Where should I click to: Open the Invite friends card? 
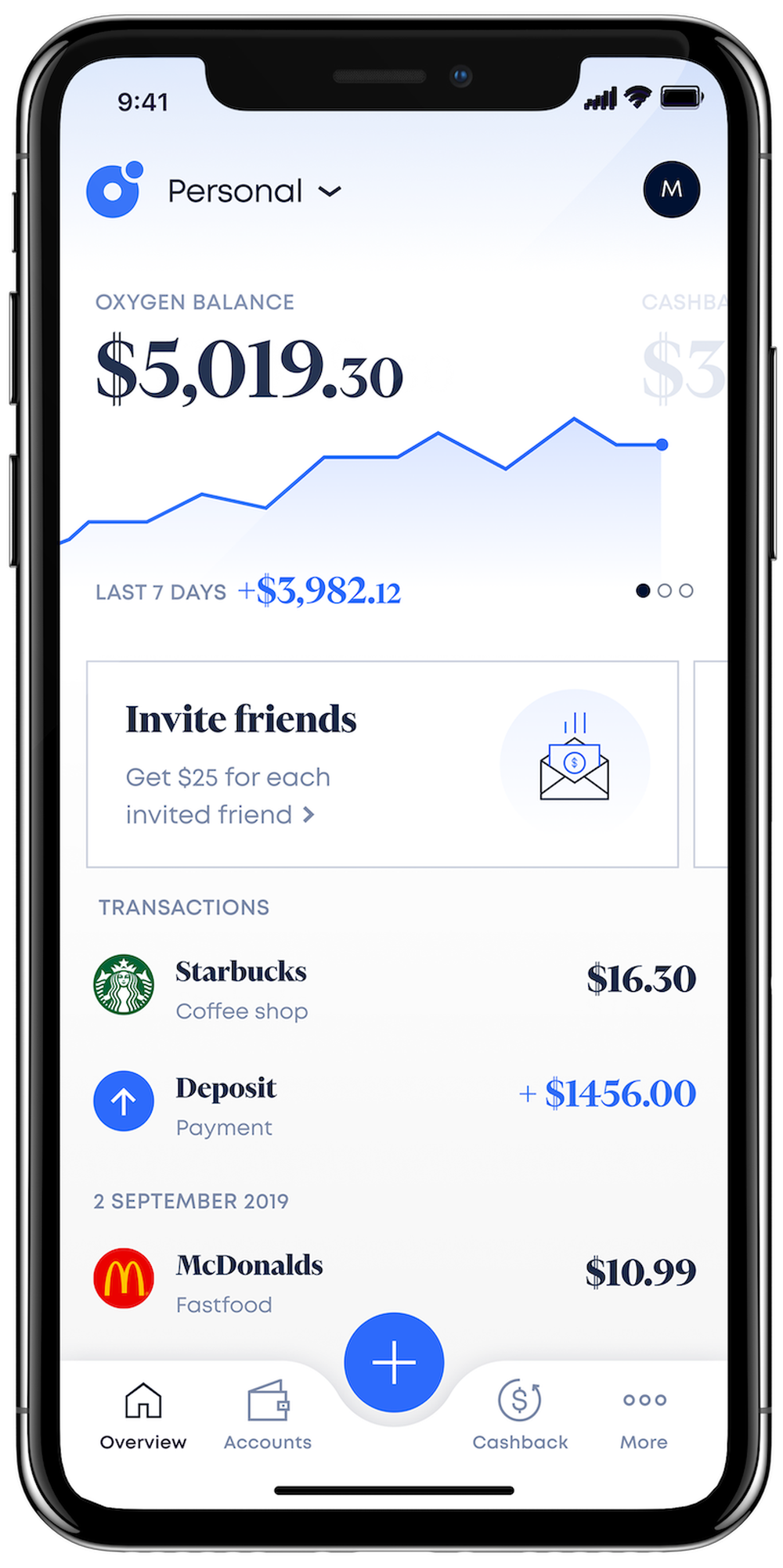click(382, 764)
